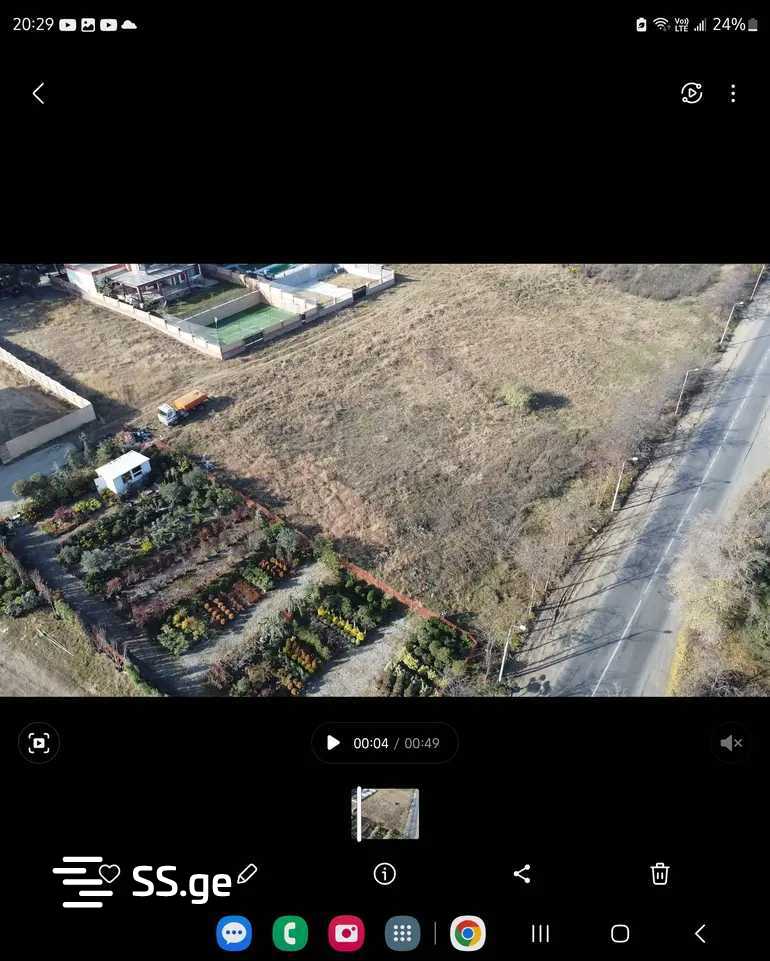Delete this video with the trash icon
Viewport: 770px width, 961px height.
(x=660, y=874)
